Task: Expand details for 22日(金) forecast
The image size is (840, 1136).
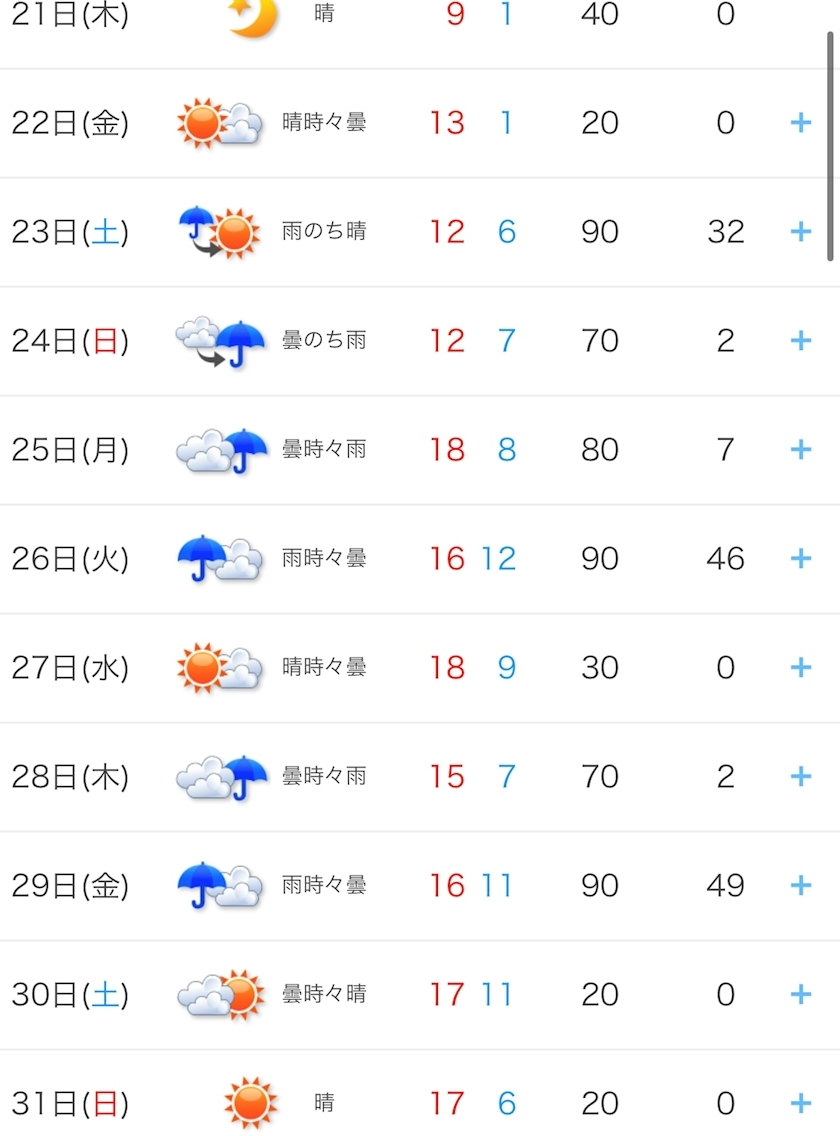Action: pyautogui.click(x=800, y=123)
